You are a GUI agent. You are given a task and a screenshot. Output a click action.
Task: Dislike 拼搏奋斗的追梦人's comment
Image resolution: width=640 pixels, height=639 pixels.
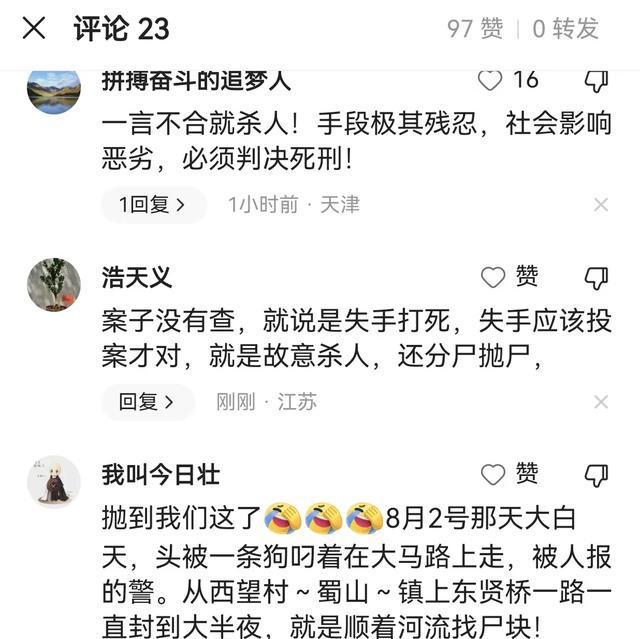[596, 80]
